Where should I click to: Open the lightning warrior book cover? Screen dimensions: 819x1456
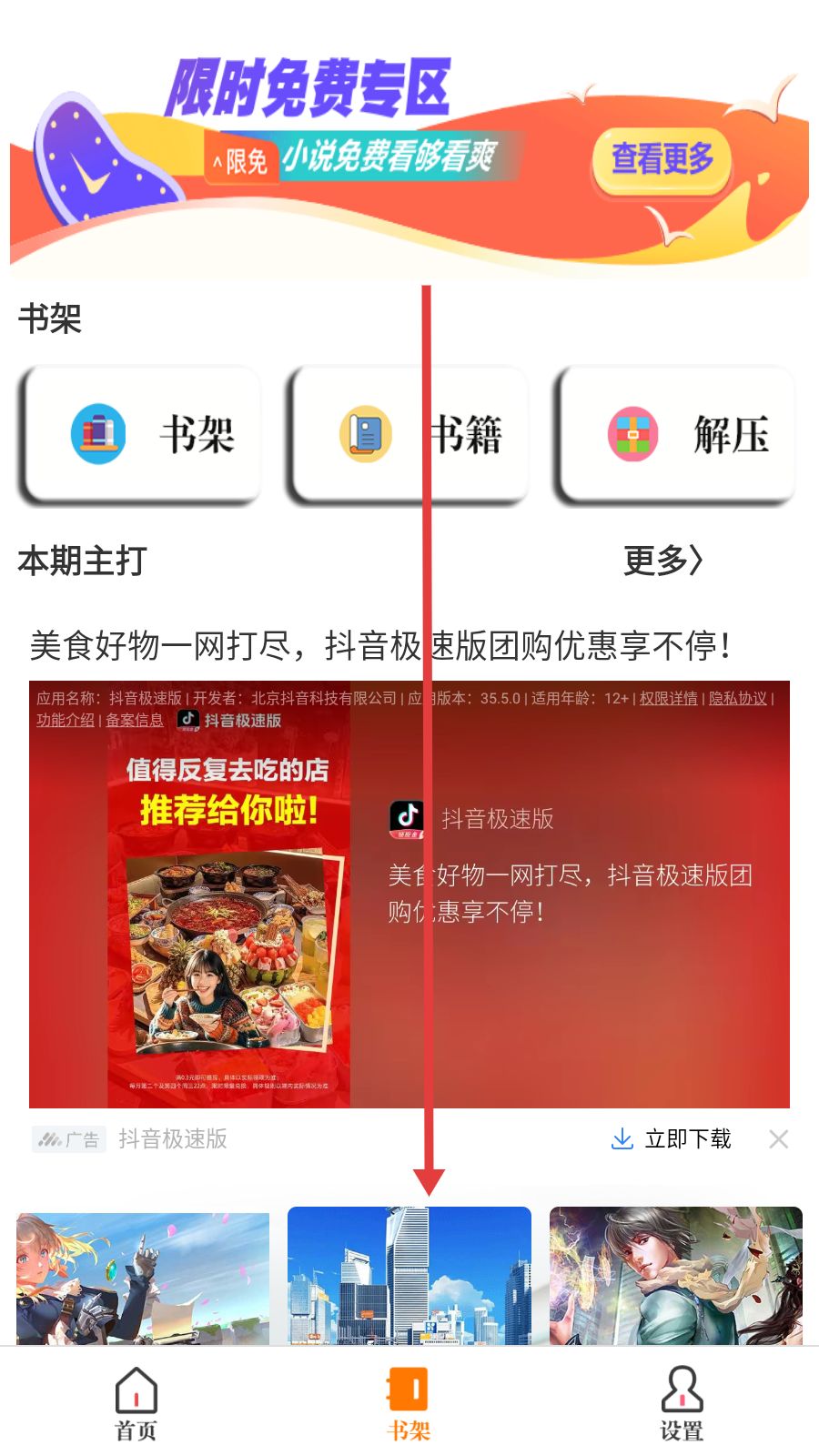click(x=676, y=1276)
